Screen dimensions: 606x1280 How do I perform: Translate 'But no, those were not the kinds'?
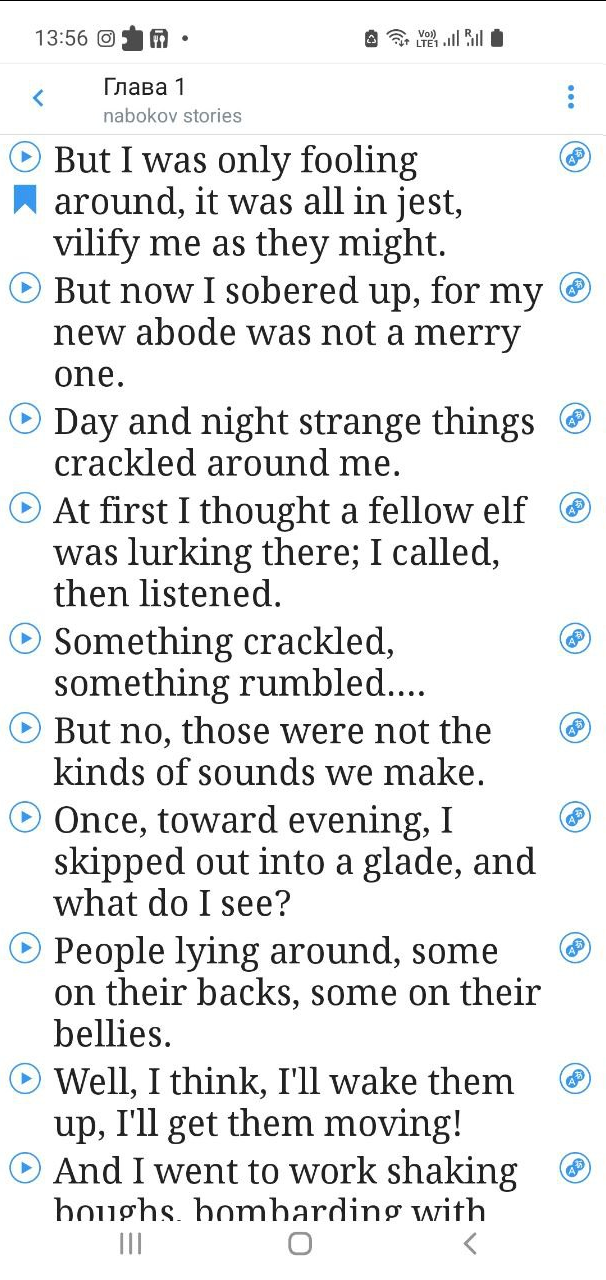[x=575, y=728]
